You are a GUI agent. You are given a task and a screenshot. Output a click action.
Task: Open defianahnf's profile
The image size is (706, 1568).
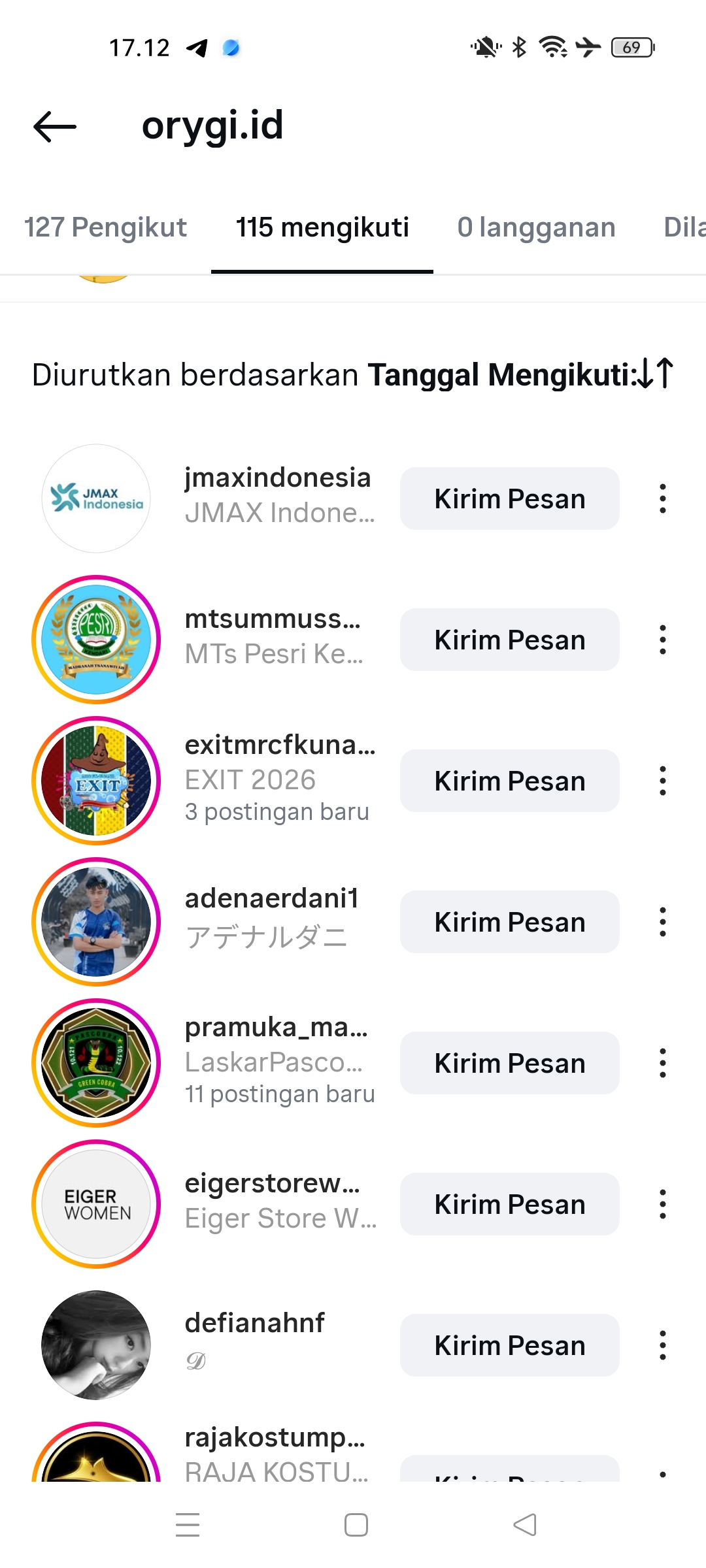(x=254, y=1324)
